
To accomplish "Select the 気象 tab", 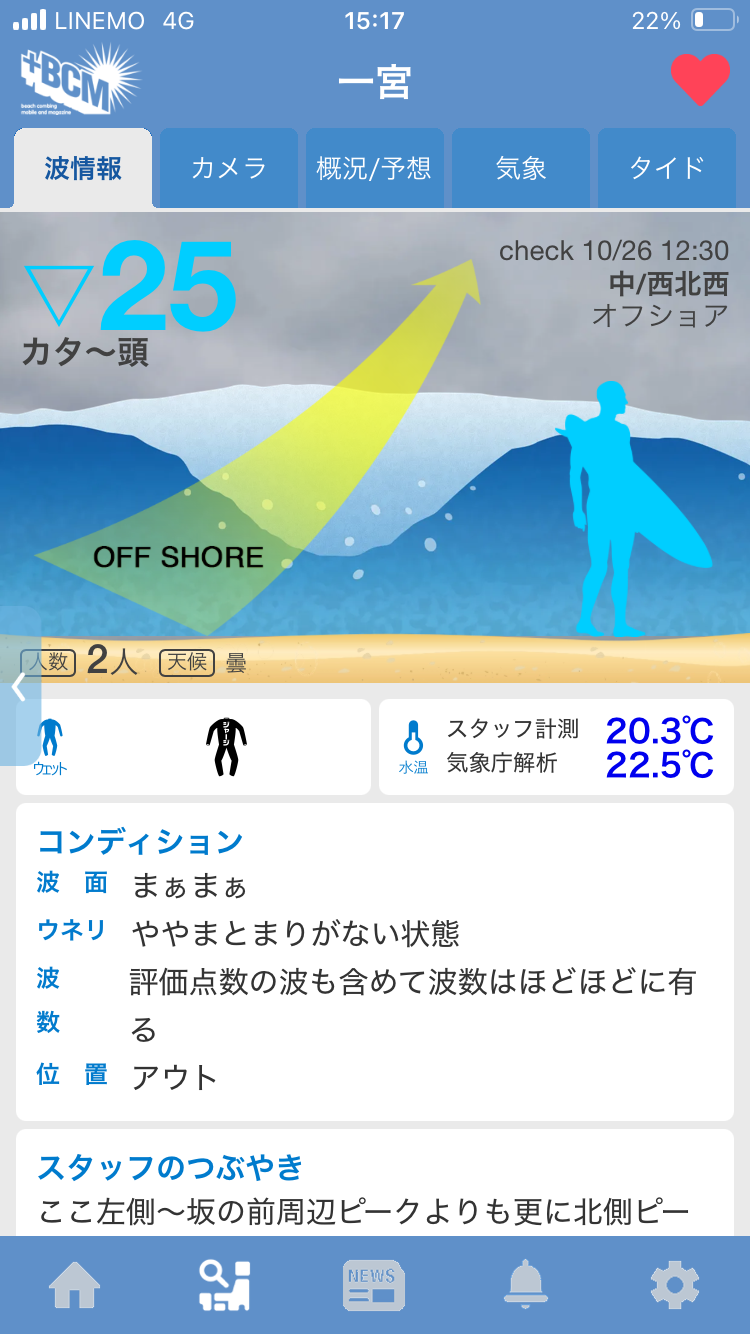I will 521,168.
